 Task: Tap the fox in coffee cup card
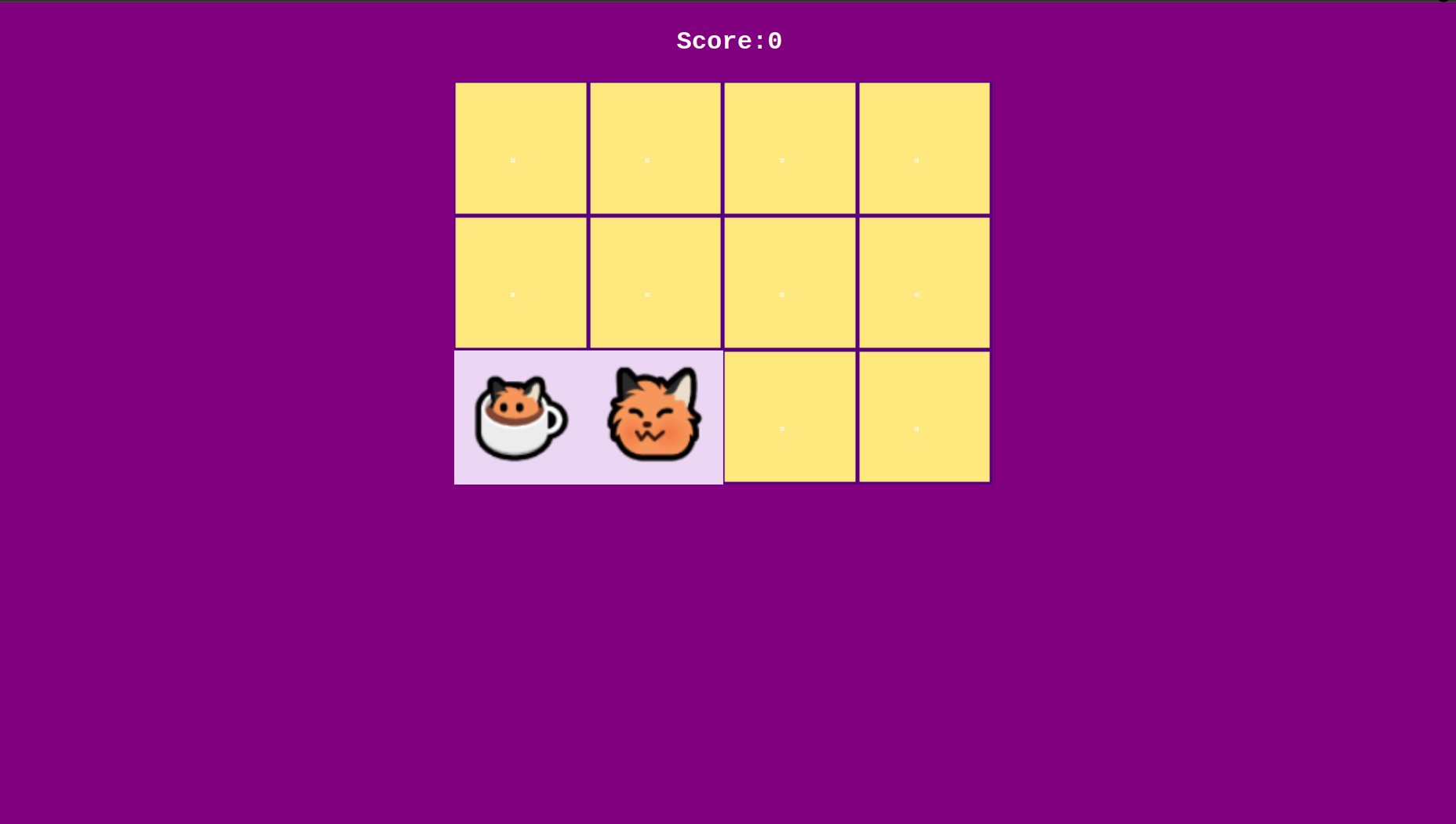coord(521,417)
